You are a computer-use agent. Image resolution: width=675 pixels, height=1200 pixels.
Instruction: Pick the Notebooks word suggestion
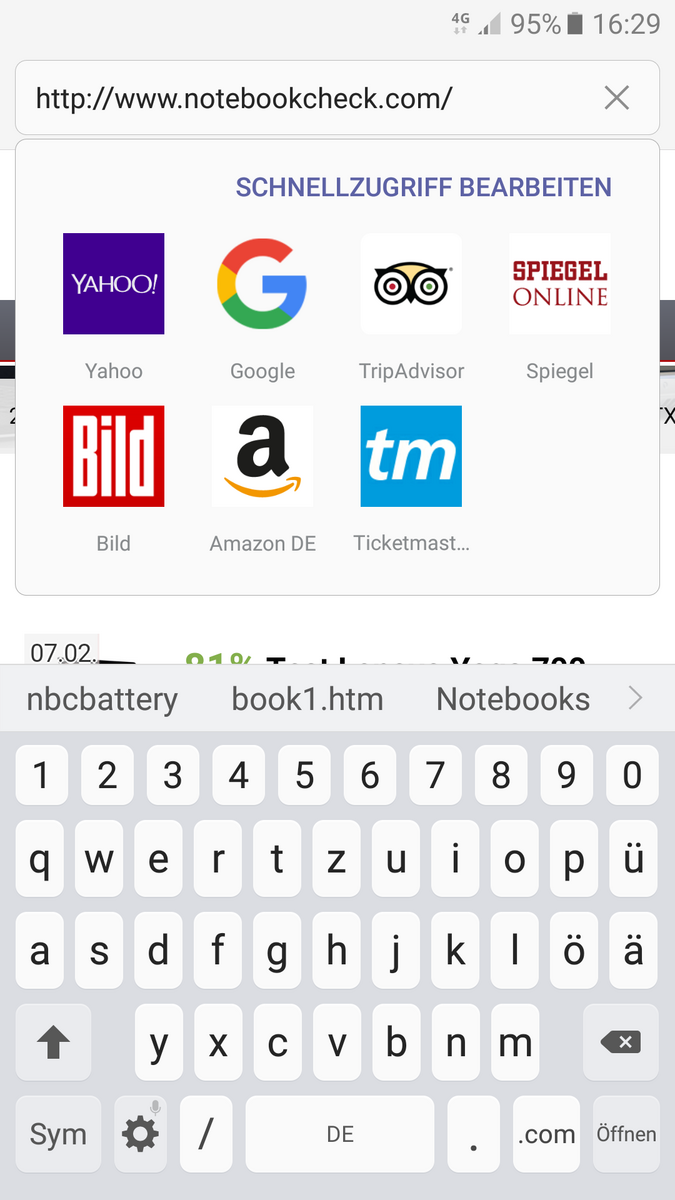coord(513,699)
